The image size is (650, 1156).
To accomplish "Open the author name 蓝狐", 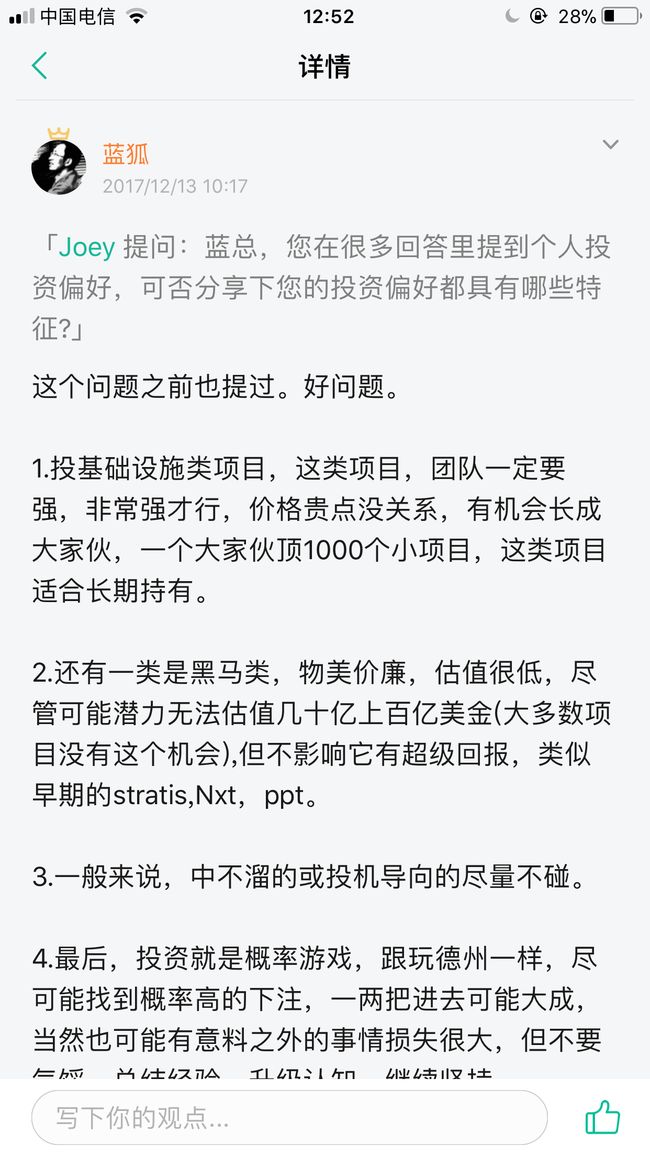I will (125, 153).
